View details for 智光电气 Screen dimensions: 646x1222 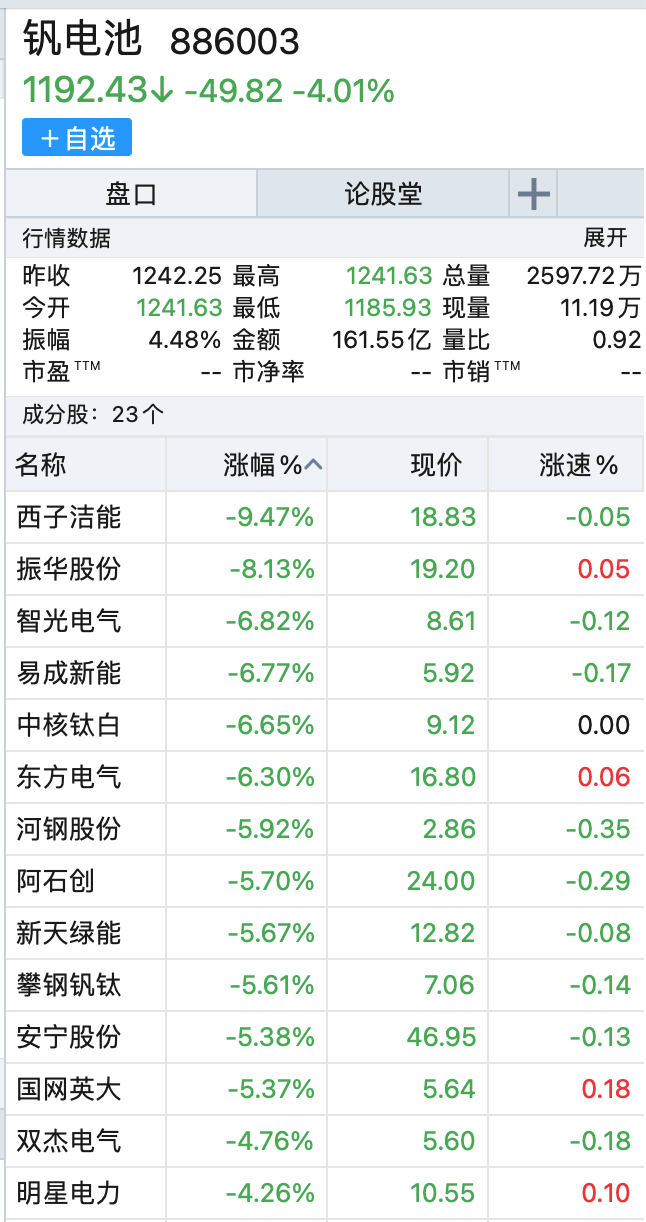click(x=69, y=621)
